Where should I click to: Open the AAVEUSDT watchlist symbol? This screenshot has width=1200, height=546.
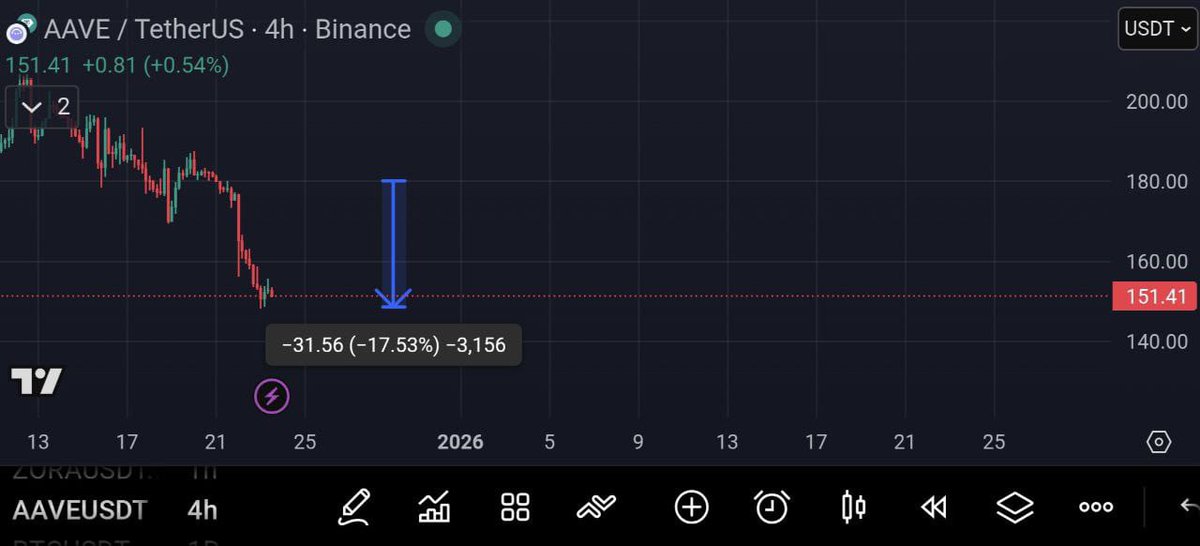pyautogui.click(x=80, y=510)
